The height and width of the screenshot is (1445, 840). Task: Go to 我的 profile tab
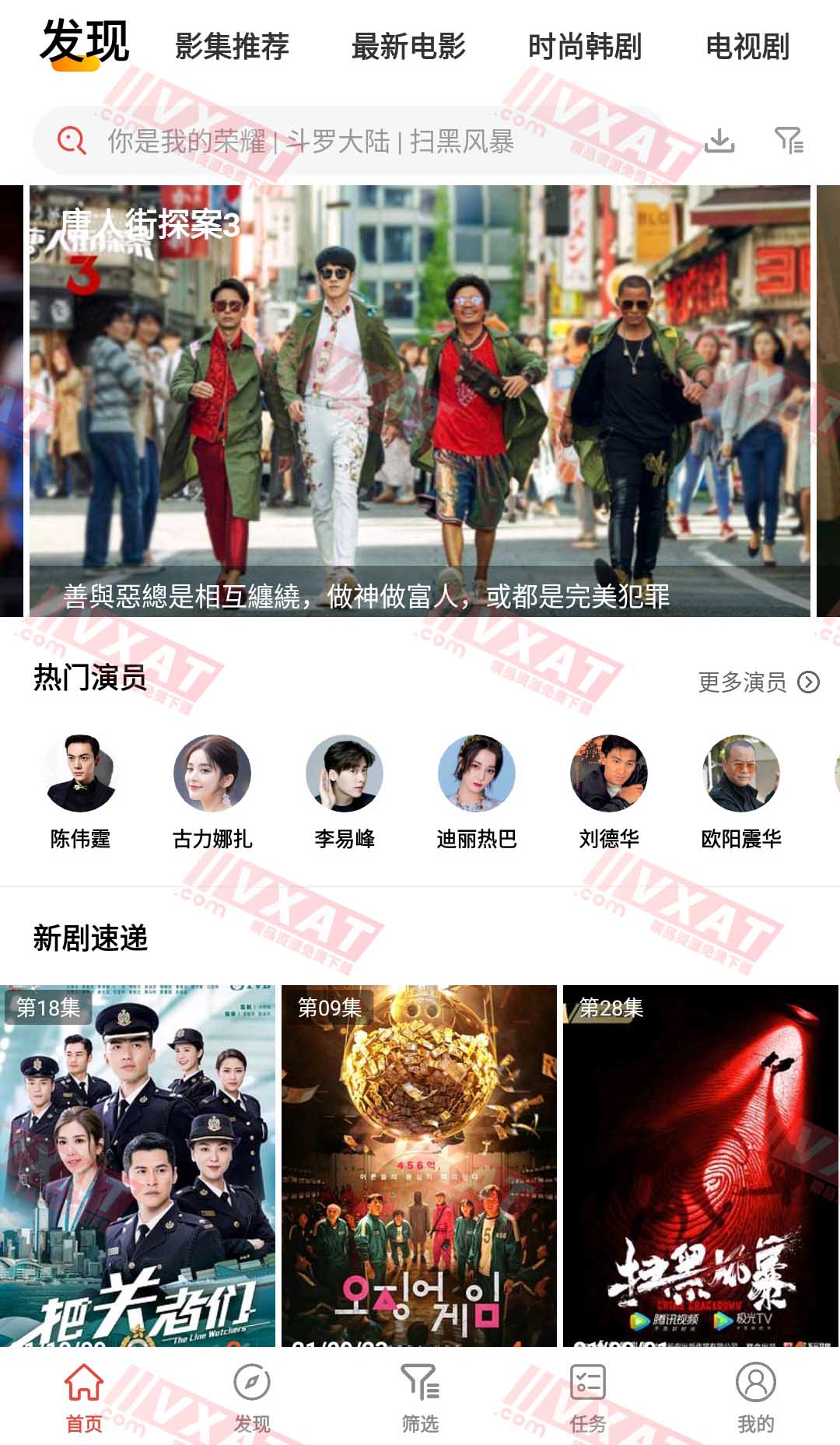tap(755, 1398)
